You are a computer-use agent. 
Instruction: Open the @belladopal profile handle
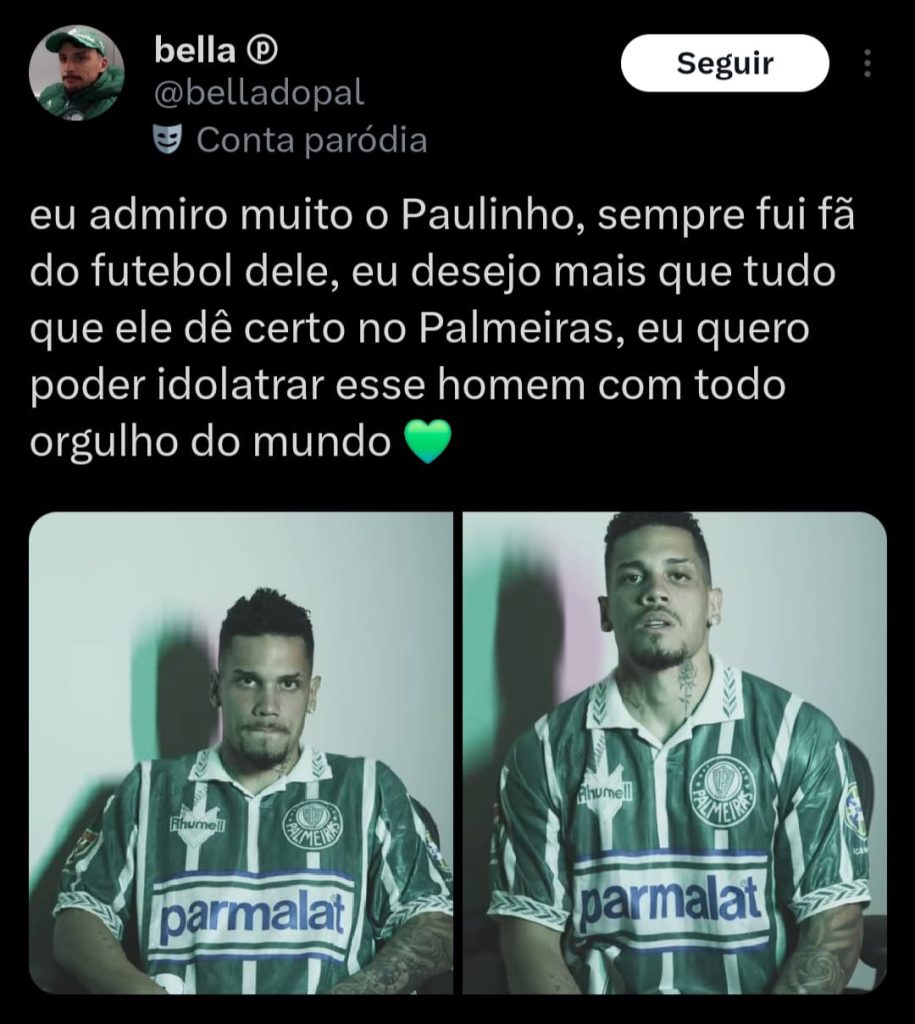pyautogui.click(x=259, y=94)
